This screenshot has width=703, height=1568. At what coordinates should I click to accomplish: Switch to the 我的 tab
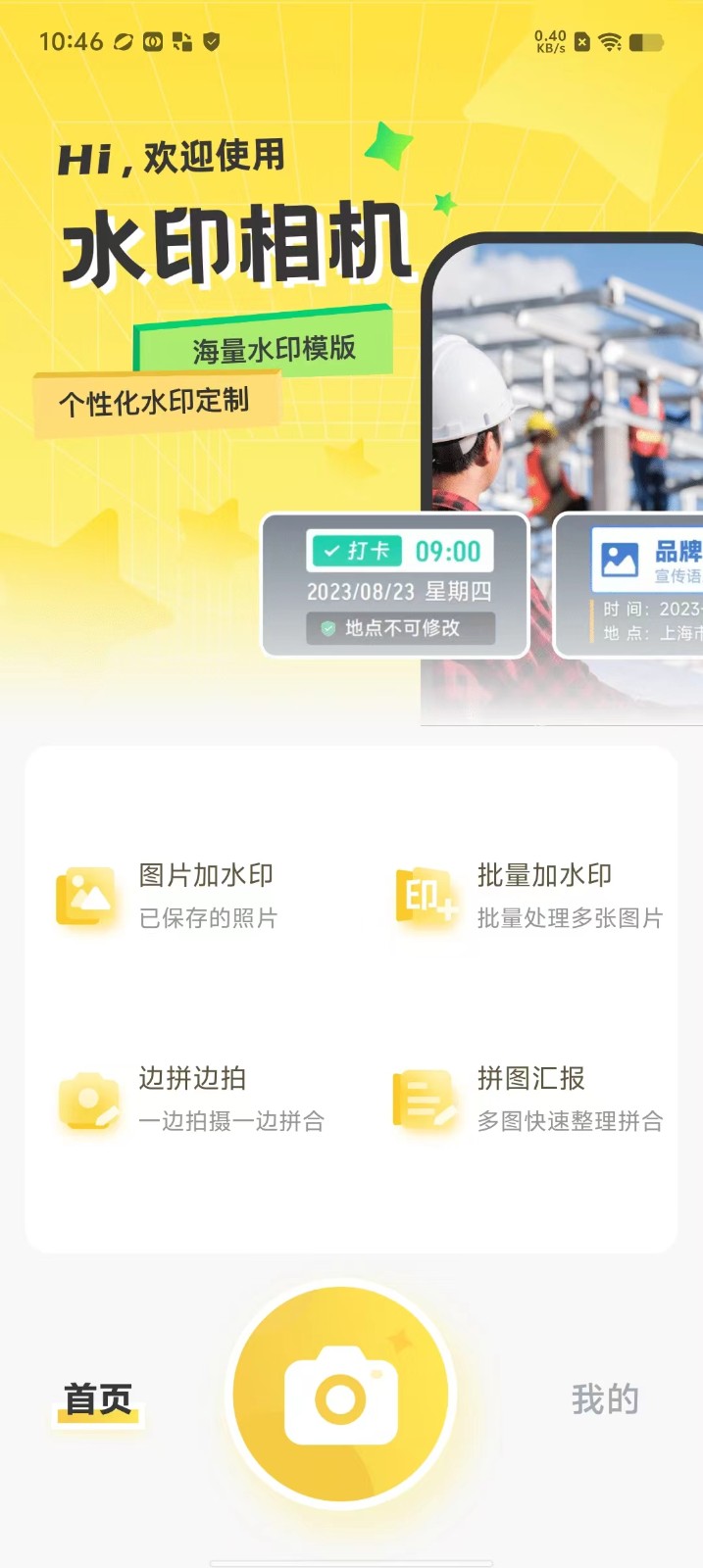coord(605,1399)
